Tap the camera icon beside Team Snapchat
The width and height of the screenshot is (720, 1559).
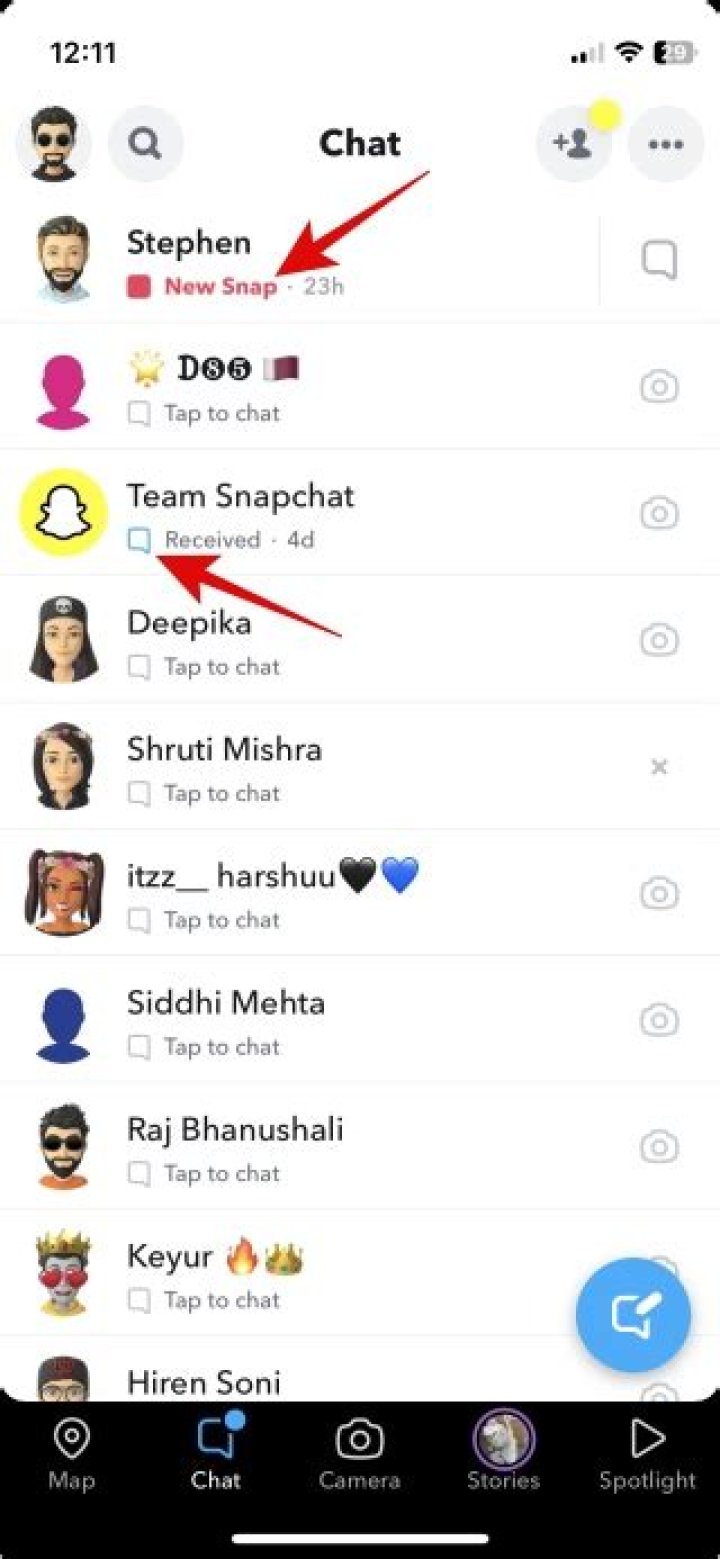(659, 514)
